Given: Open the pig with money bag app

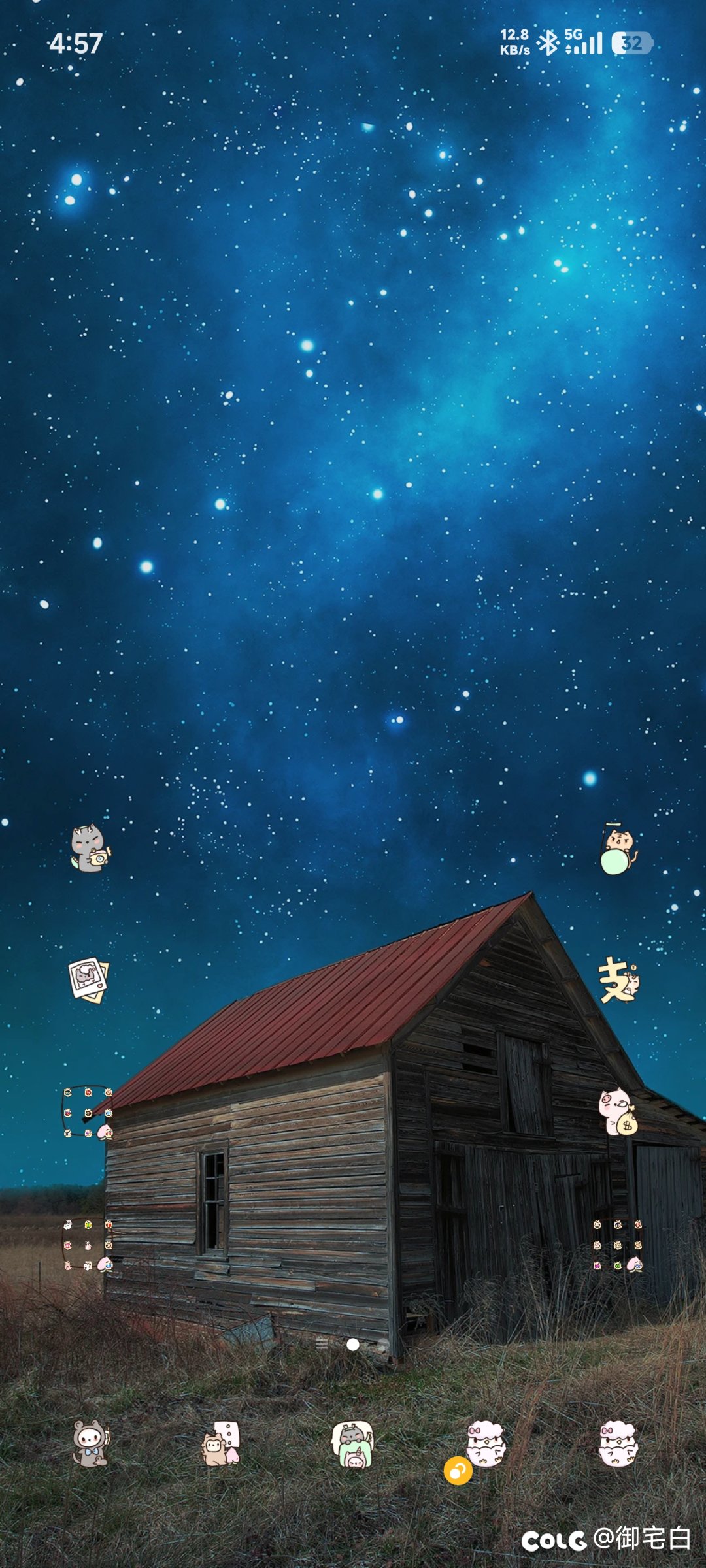Looking at the screenshot, I should [x=618, y=1111].
